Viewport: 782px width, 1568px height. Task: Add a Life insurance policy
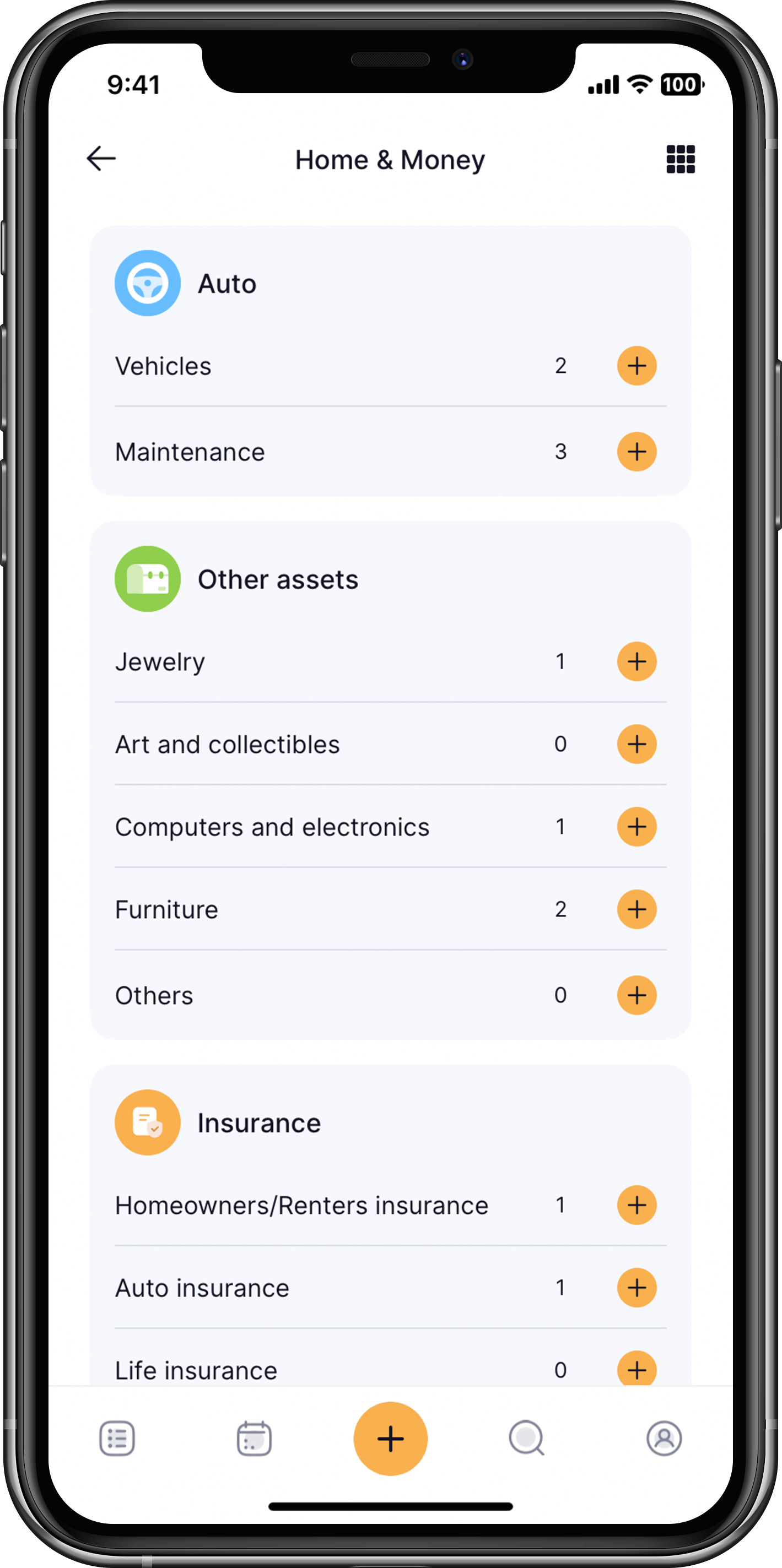coord(637,1368)
